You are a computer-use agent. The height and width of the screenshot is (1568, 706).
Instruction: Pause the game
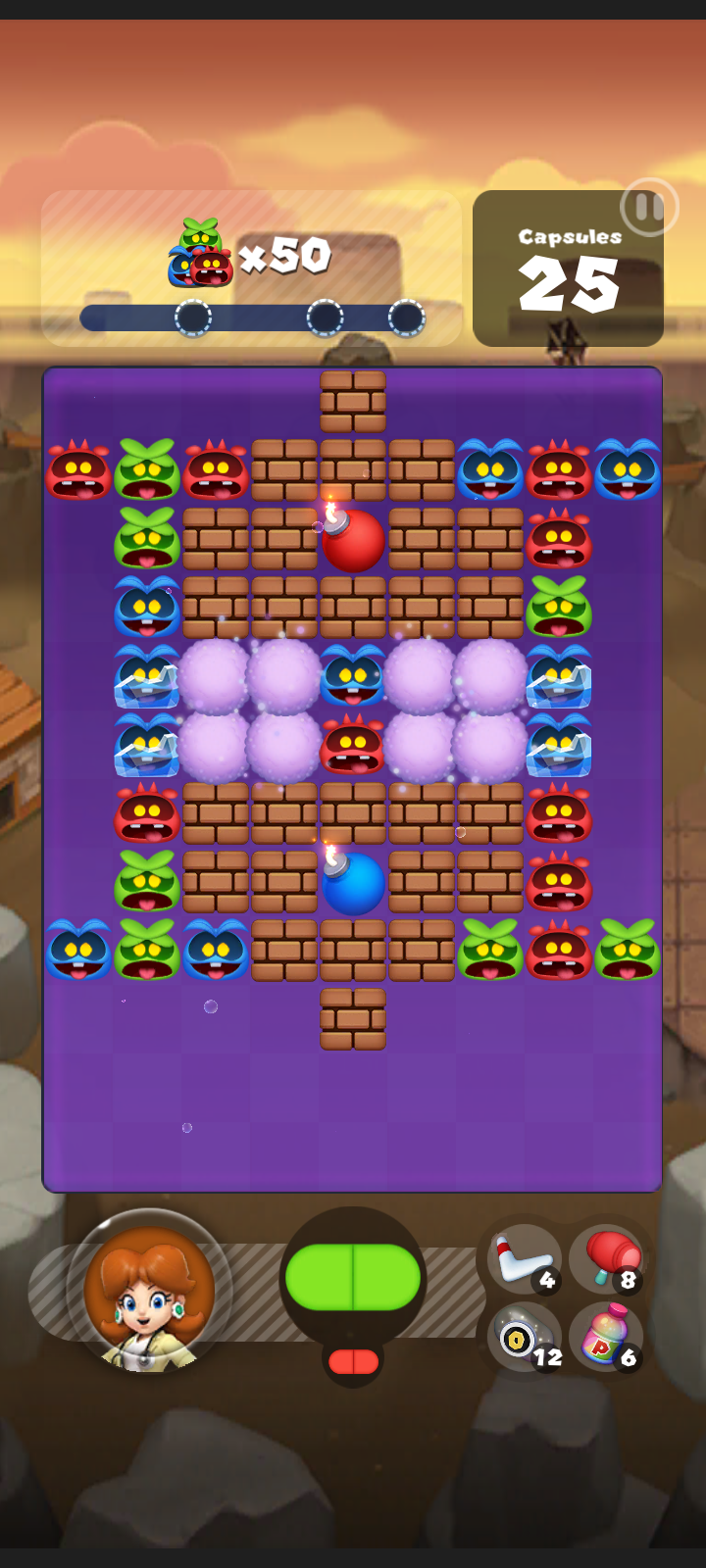[x=648, y=207]
